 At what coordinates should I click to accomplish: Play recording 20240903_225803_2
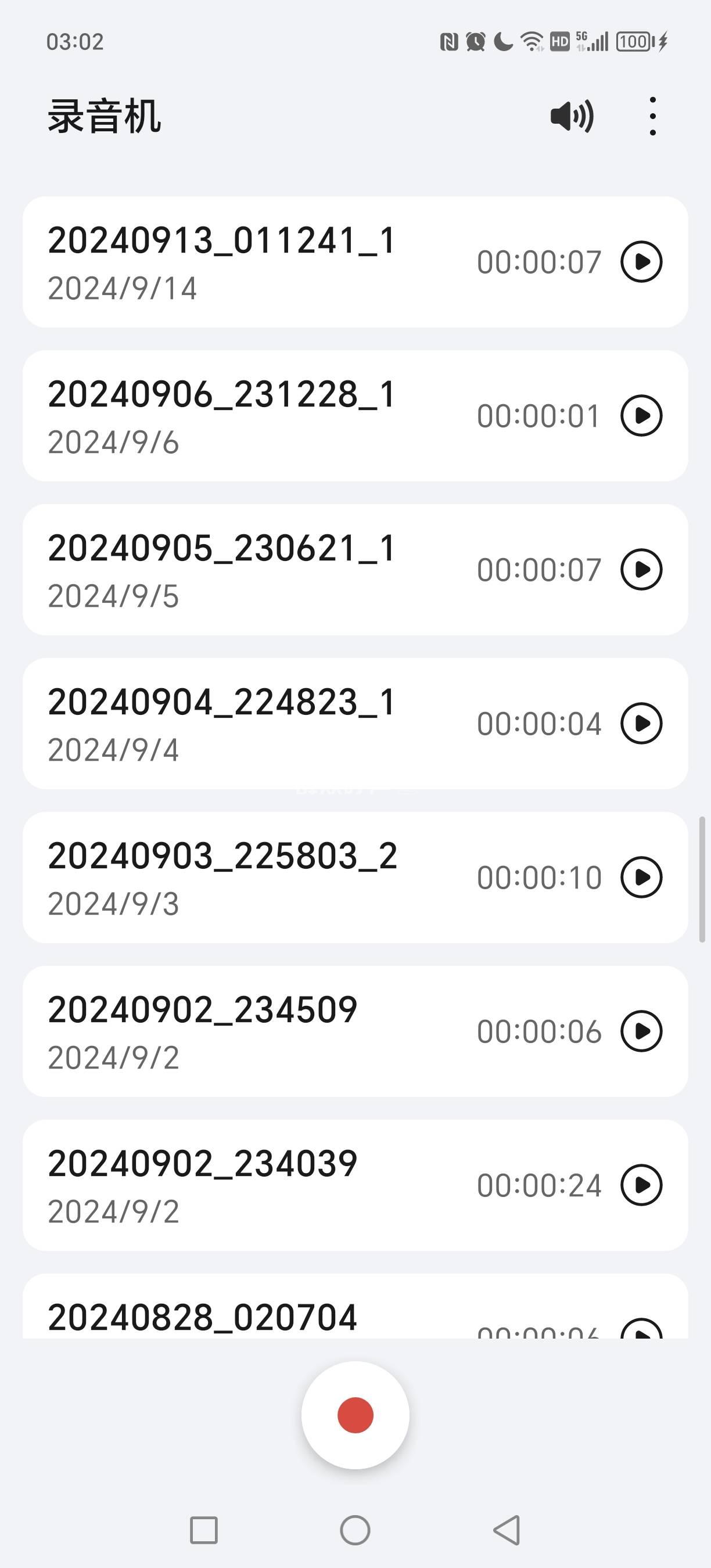coord(641,877)
